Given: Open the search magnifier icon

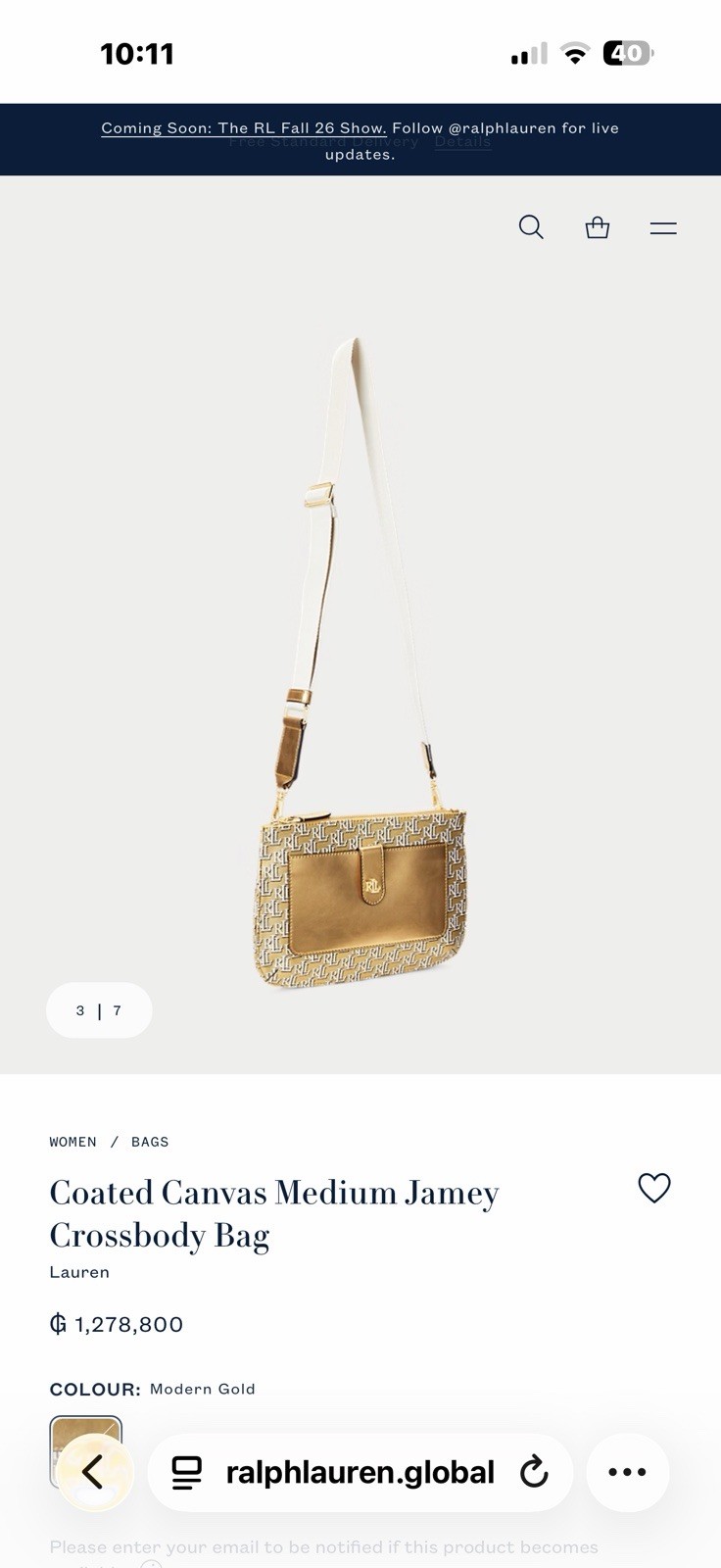Looking at the screenshot, I should [531, 227].
